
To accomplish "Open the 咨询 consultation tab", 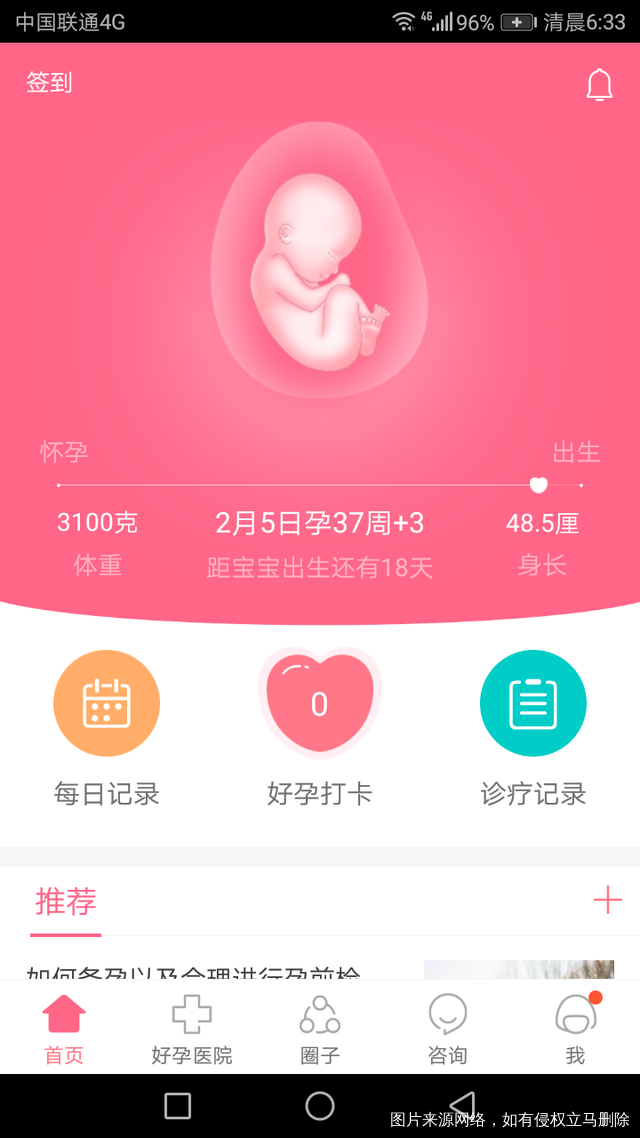I will tap(447, 1029).
